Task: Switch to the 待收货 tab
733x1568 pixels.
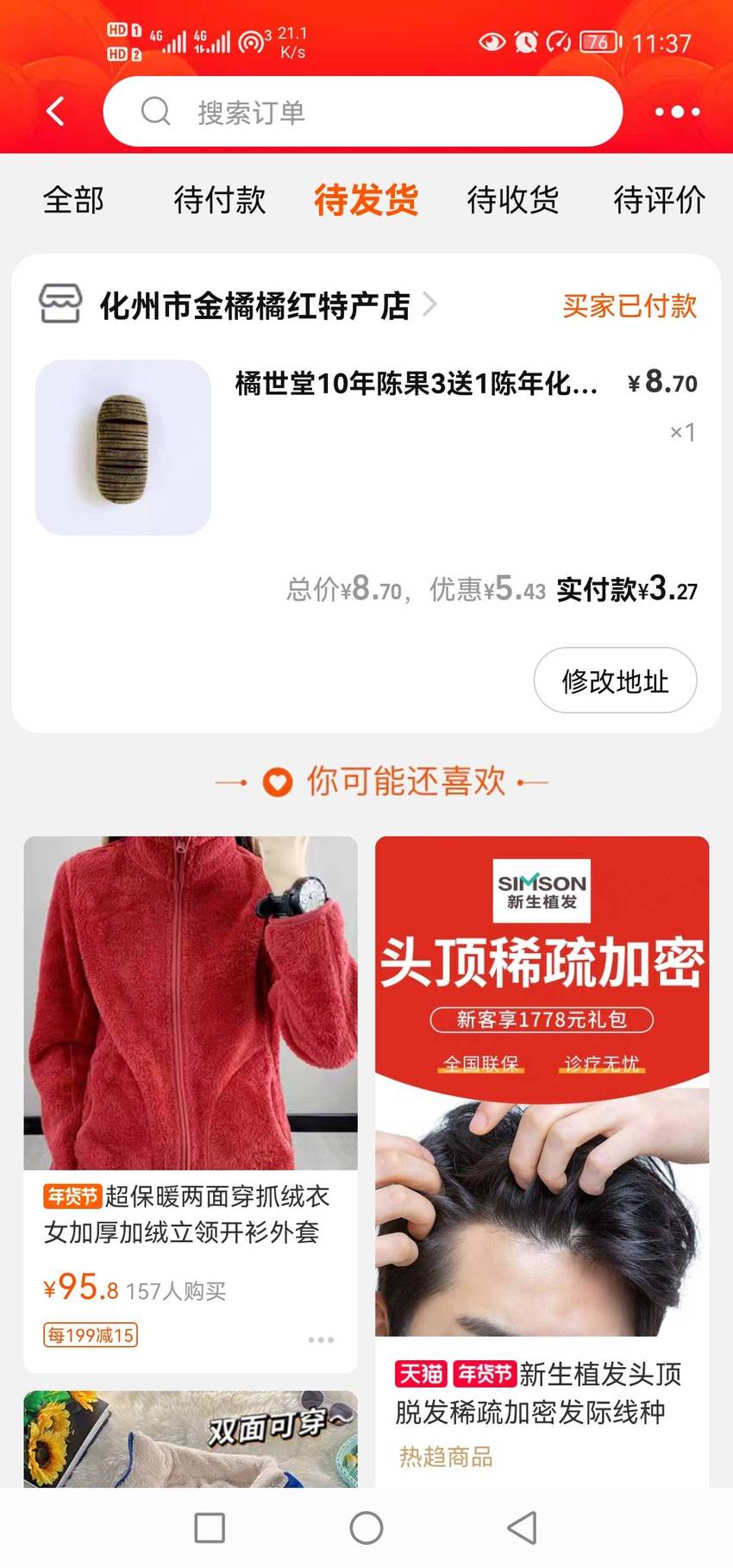Action: coord(513,200)
